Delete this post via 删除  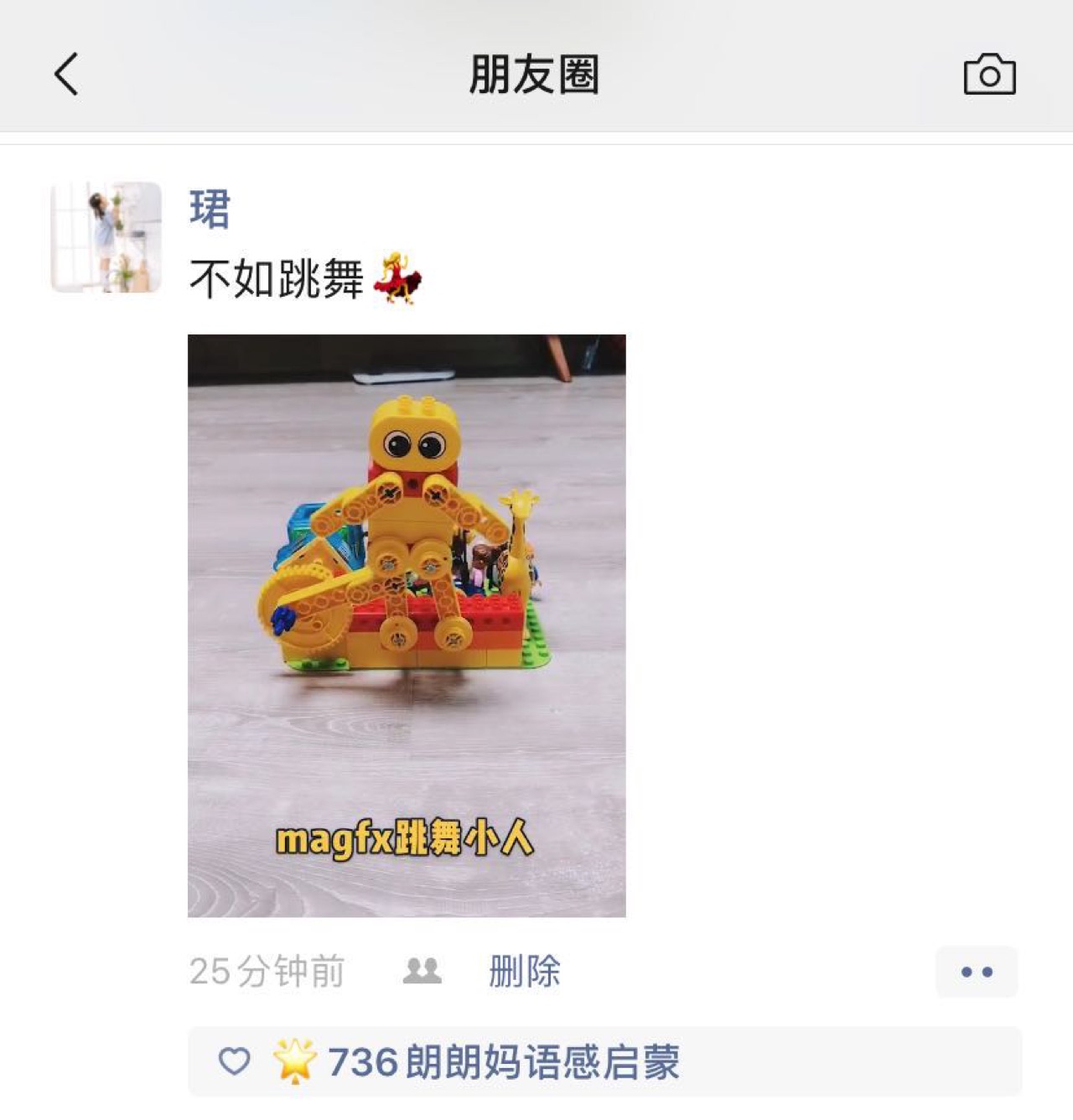click(x=525, y=972)
